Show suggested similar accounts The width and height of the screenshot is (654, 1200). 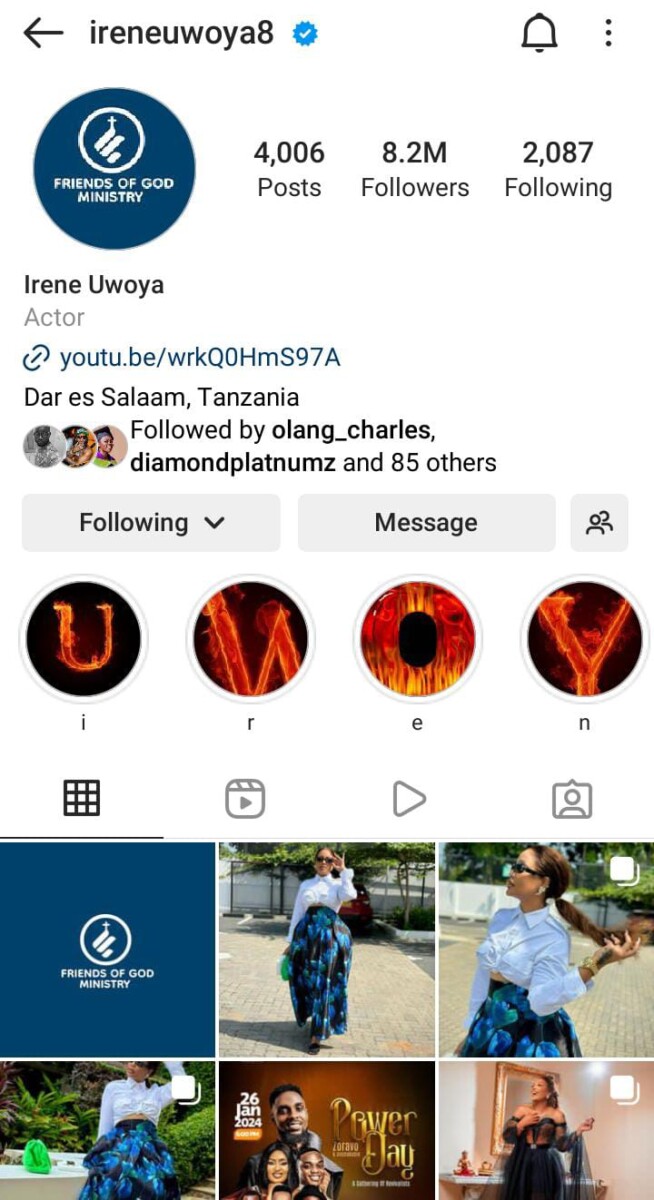pyautogui.click(x=599, y=523)
